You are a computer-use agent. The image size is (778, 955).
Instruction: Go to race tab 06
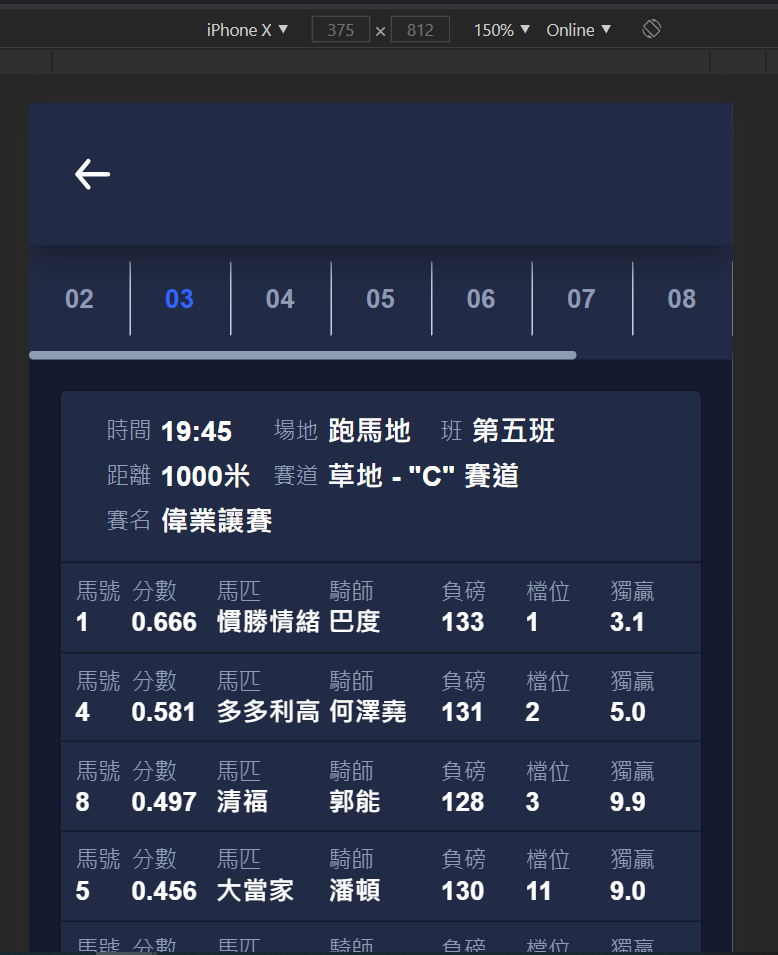click(481, 299)
